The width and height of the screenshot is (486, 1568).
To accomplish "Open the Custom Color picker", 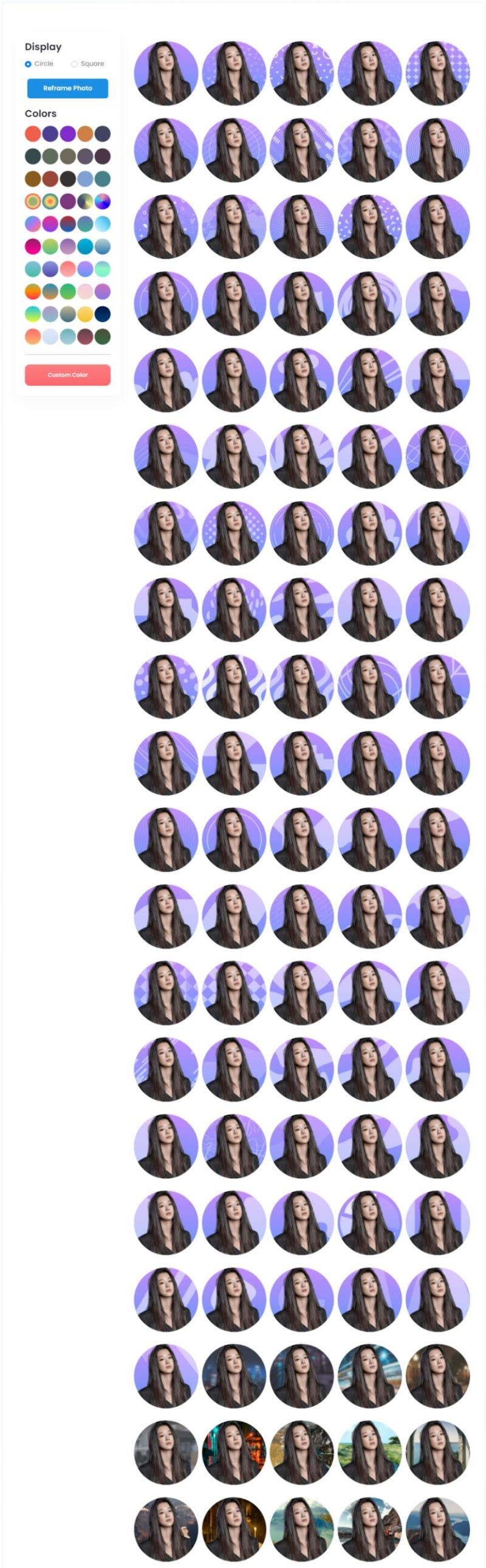I will point(67,375).
